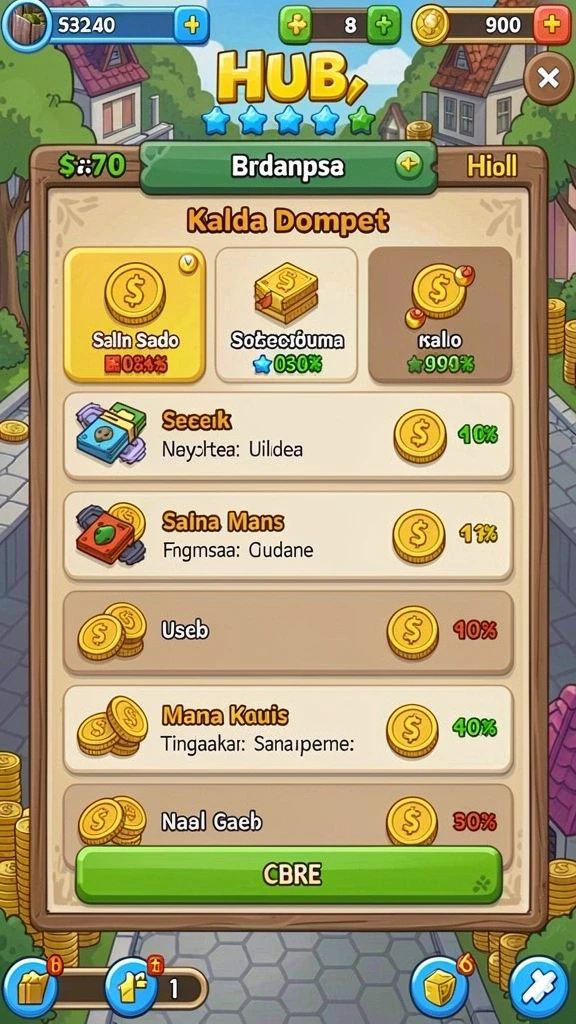Open the yellow cube icon with badge 6

440,987
